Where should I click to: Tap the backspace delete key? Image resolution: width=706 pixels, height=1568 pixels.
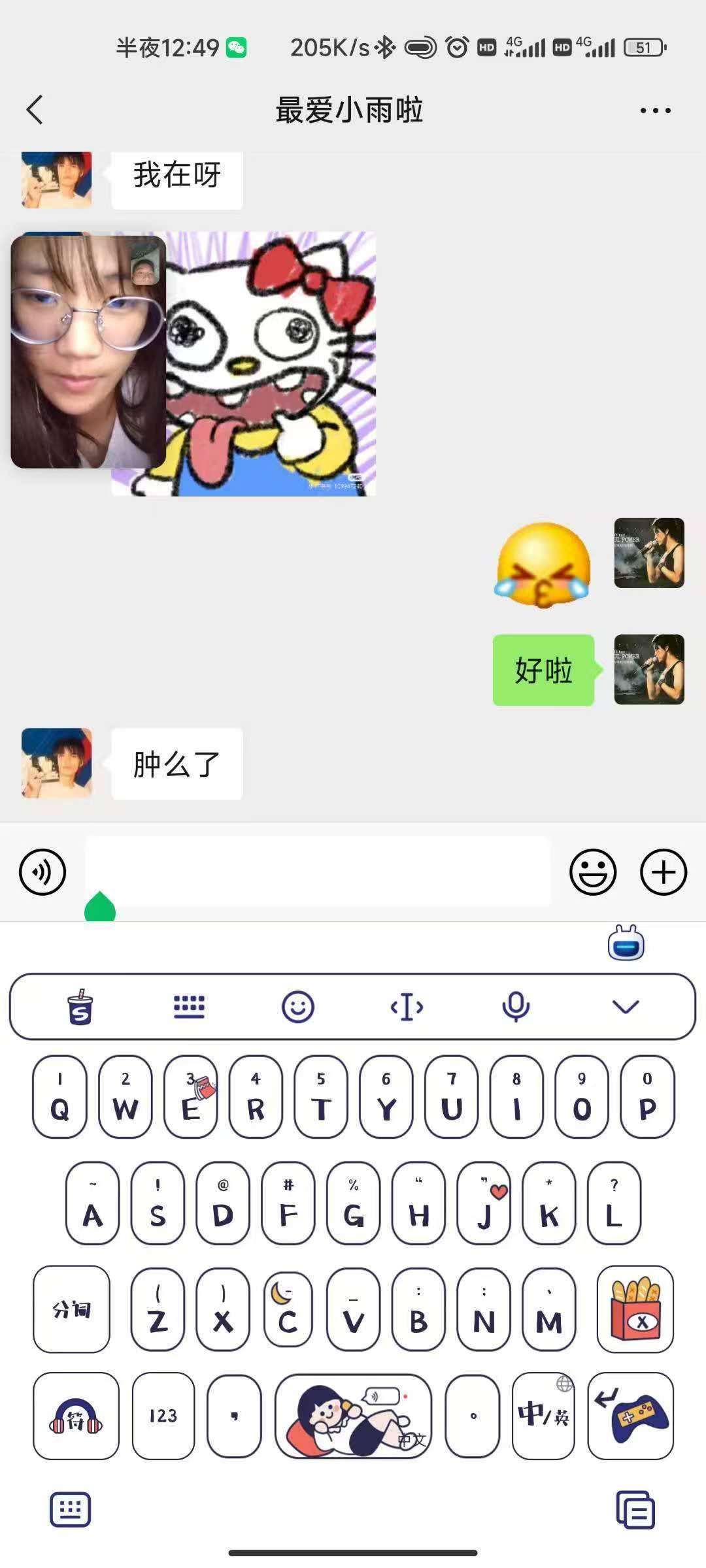point(635,1309)
